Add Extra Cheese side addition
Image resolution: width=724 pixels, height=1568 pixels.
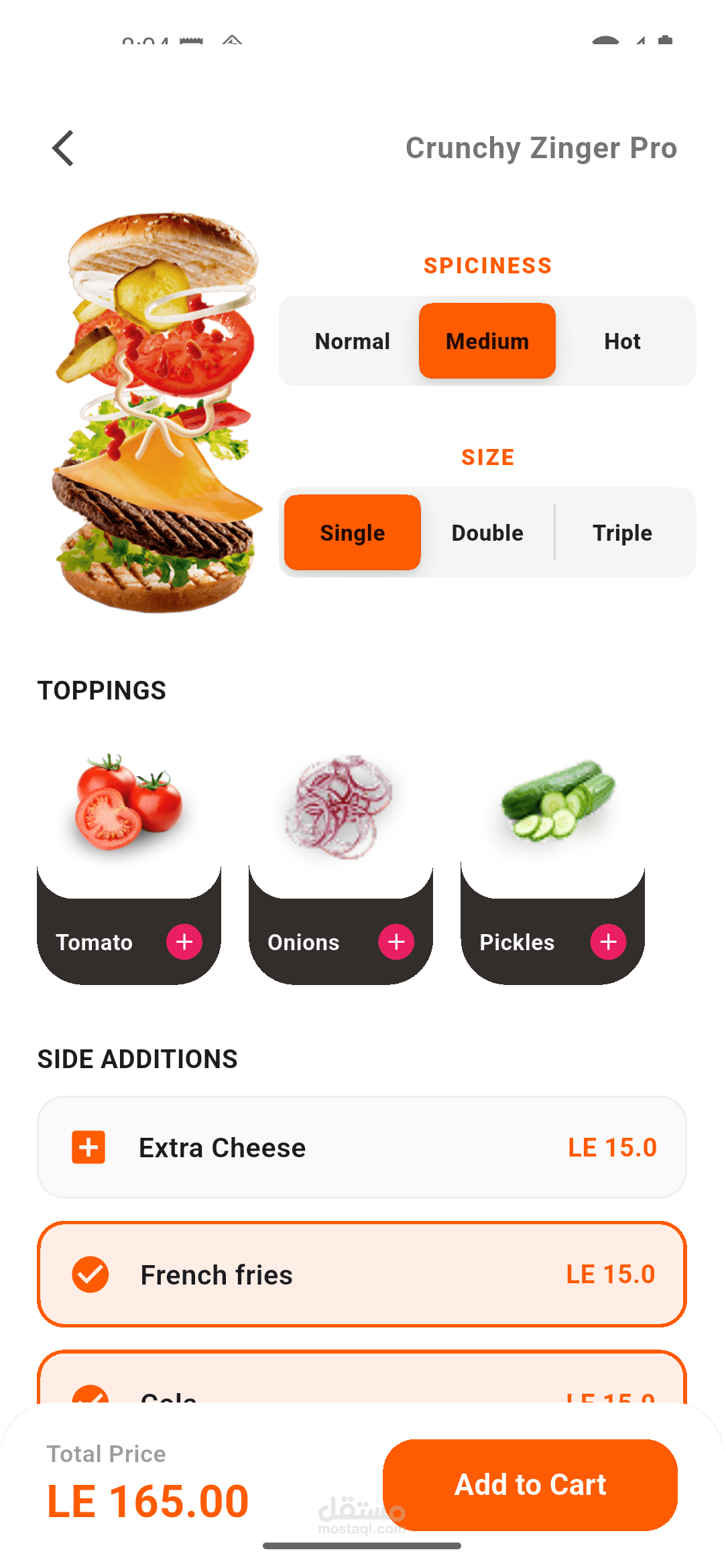click(88, 1147)
